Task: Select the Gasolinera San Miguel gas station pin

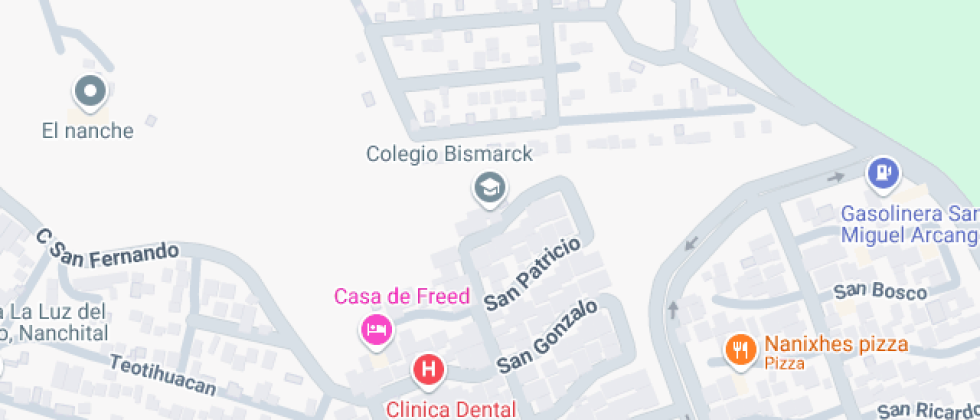Action: [883, 174]
